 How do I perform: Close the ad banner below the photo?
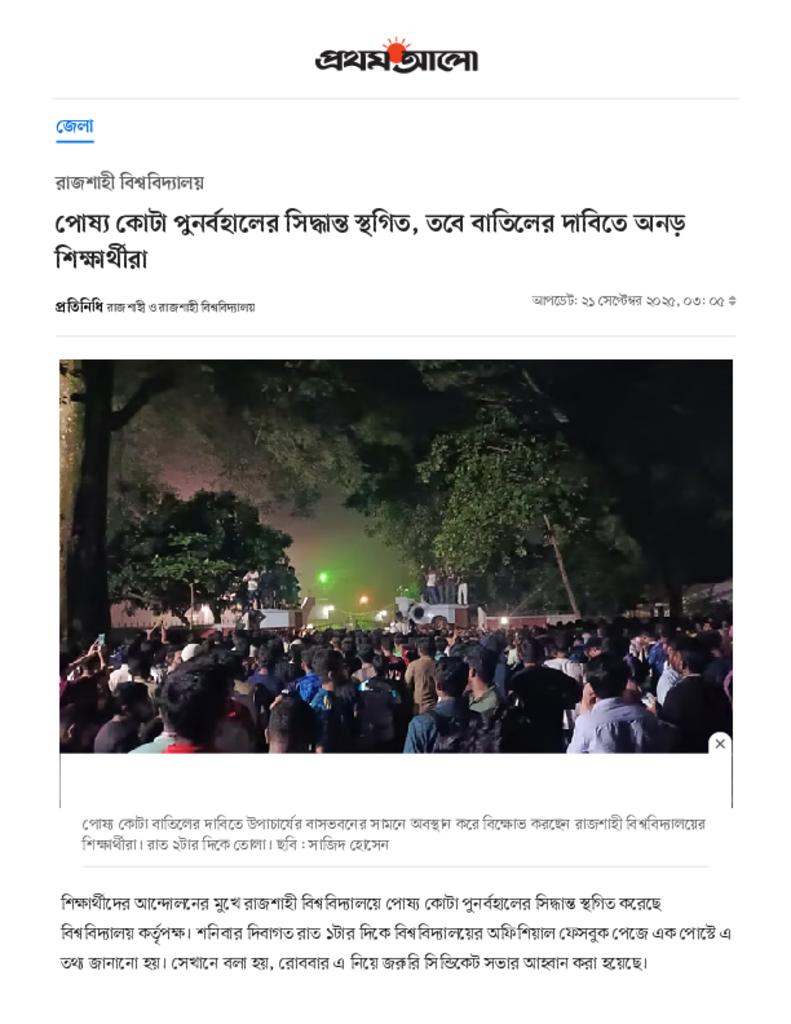click(719, 744)
